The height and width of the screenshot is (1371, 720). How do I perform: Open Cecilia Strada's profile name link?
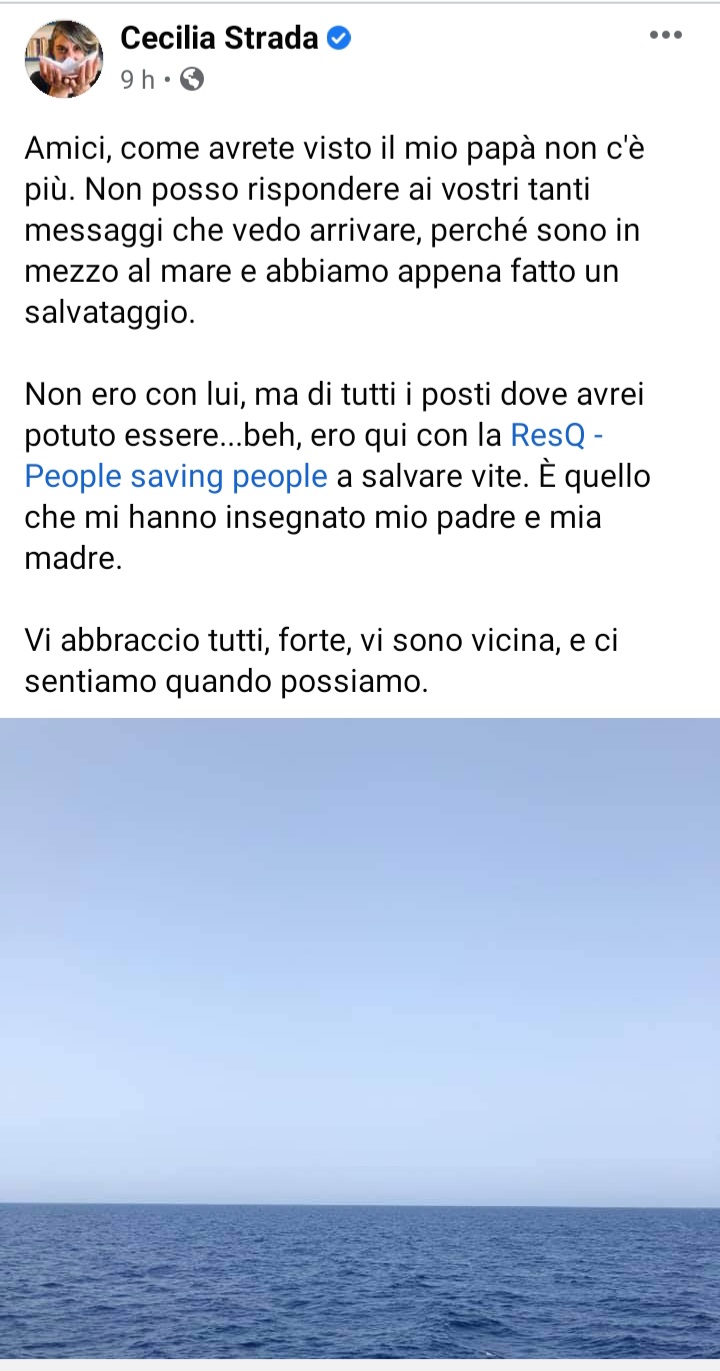pos(219,38)
